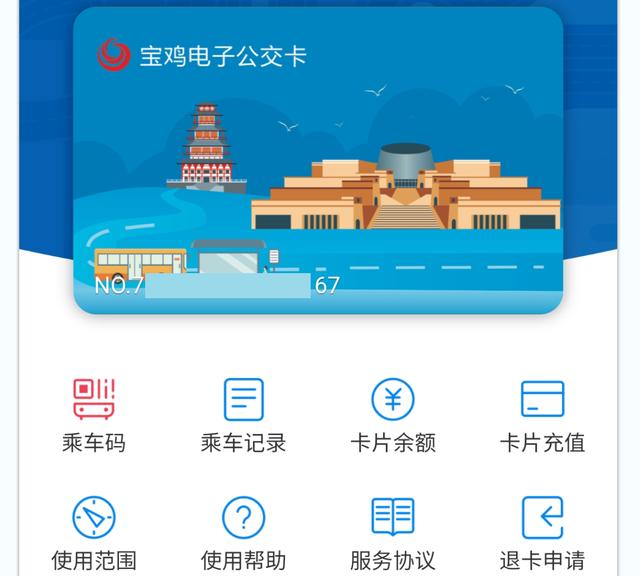Viewport: 640px width, 576px height.
Task: Read the 服务协议 service agreement
Action: 393,531
